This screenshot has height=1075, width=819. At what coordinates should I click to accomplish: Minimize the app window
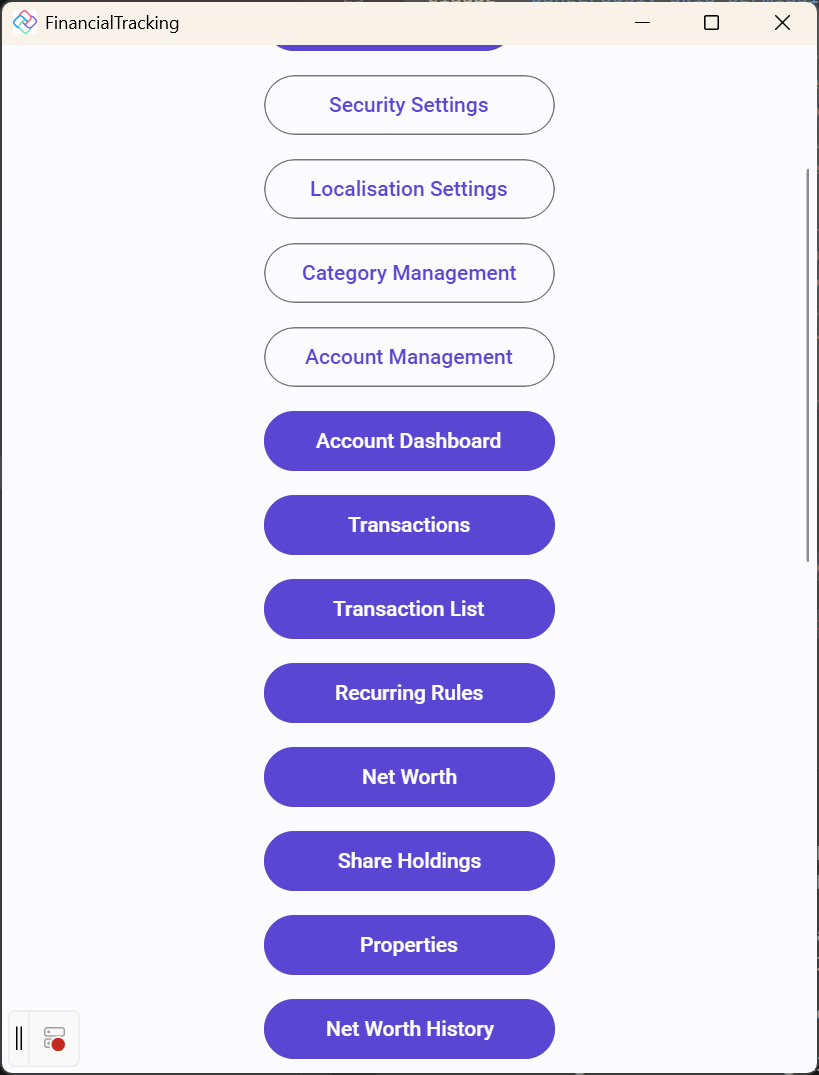(x=642, y=23)
